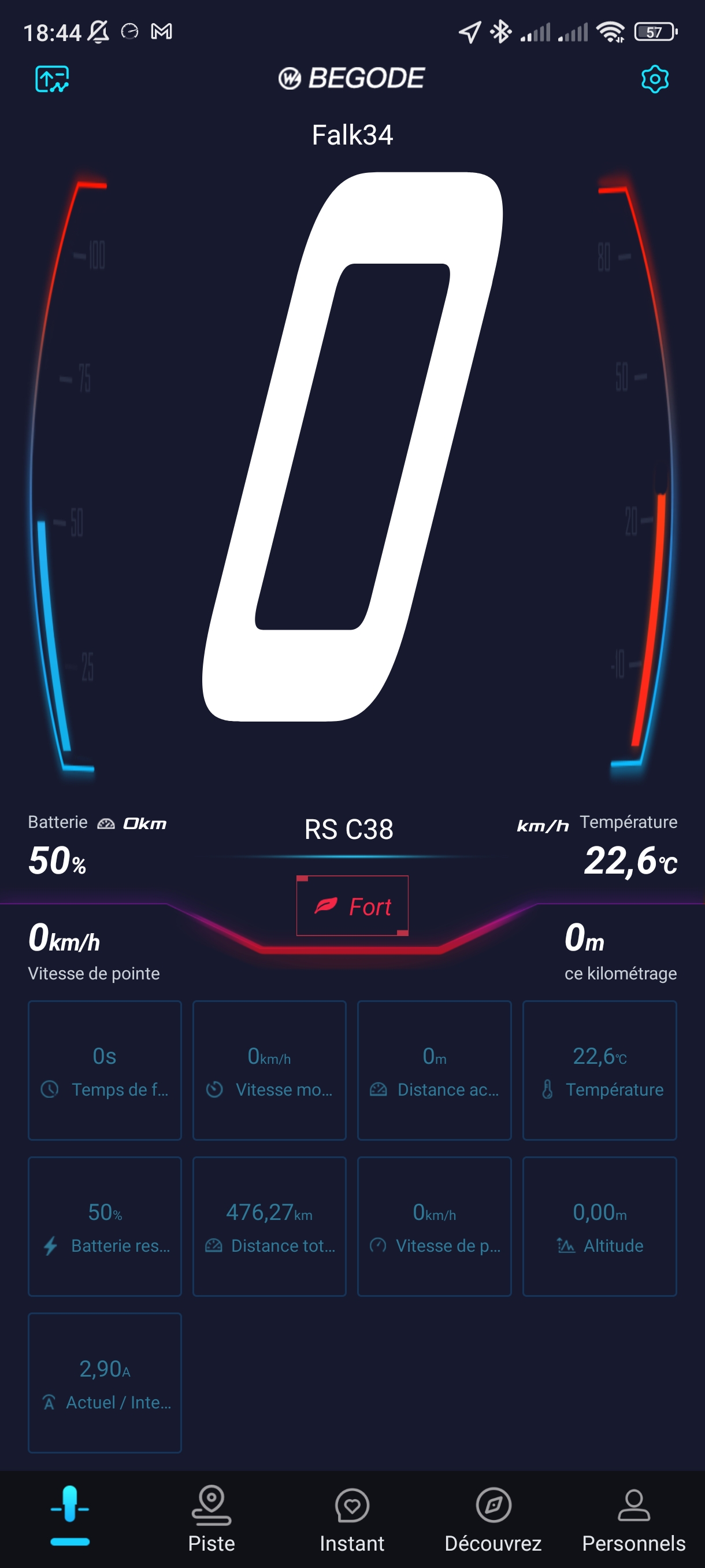Tap the Altitude tile
Screen dimensions: 705x1568
coord(600,1226)
